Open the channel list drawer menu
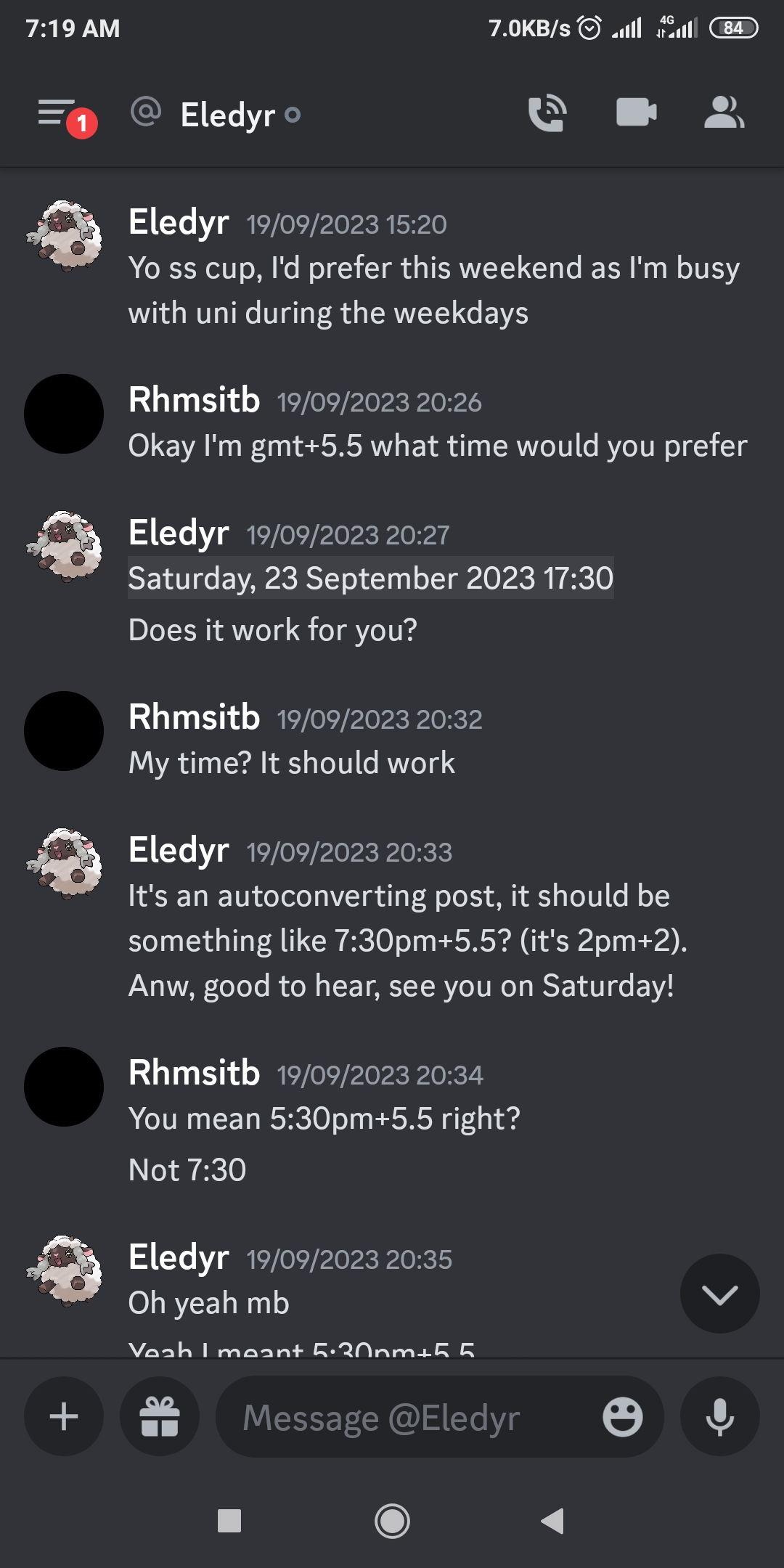This screenshot has width=784, height=1568. pos(58,114)
